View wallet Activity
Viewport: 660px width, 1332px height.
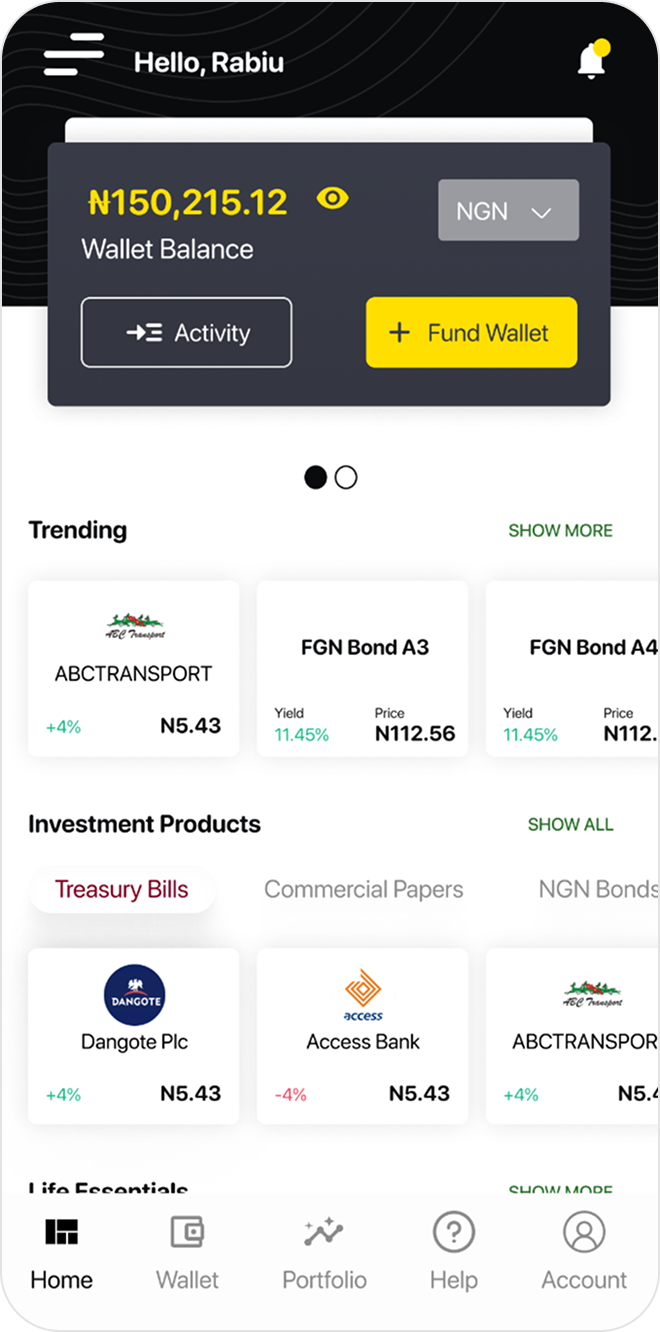click(x=187, y=333)
